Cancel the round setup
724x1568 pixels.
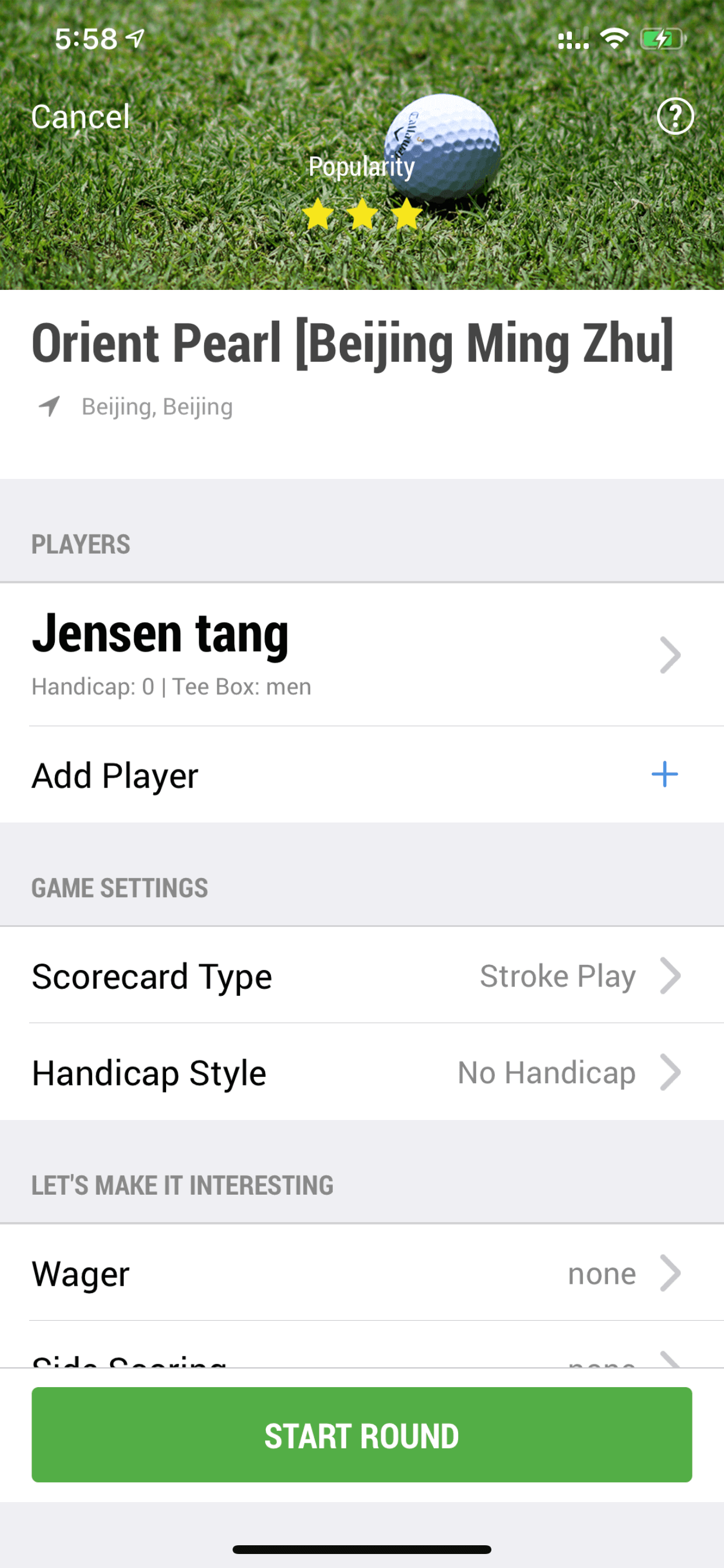pos(80,116)
